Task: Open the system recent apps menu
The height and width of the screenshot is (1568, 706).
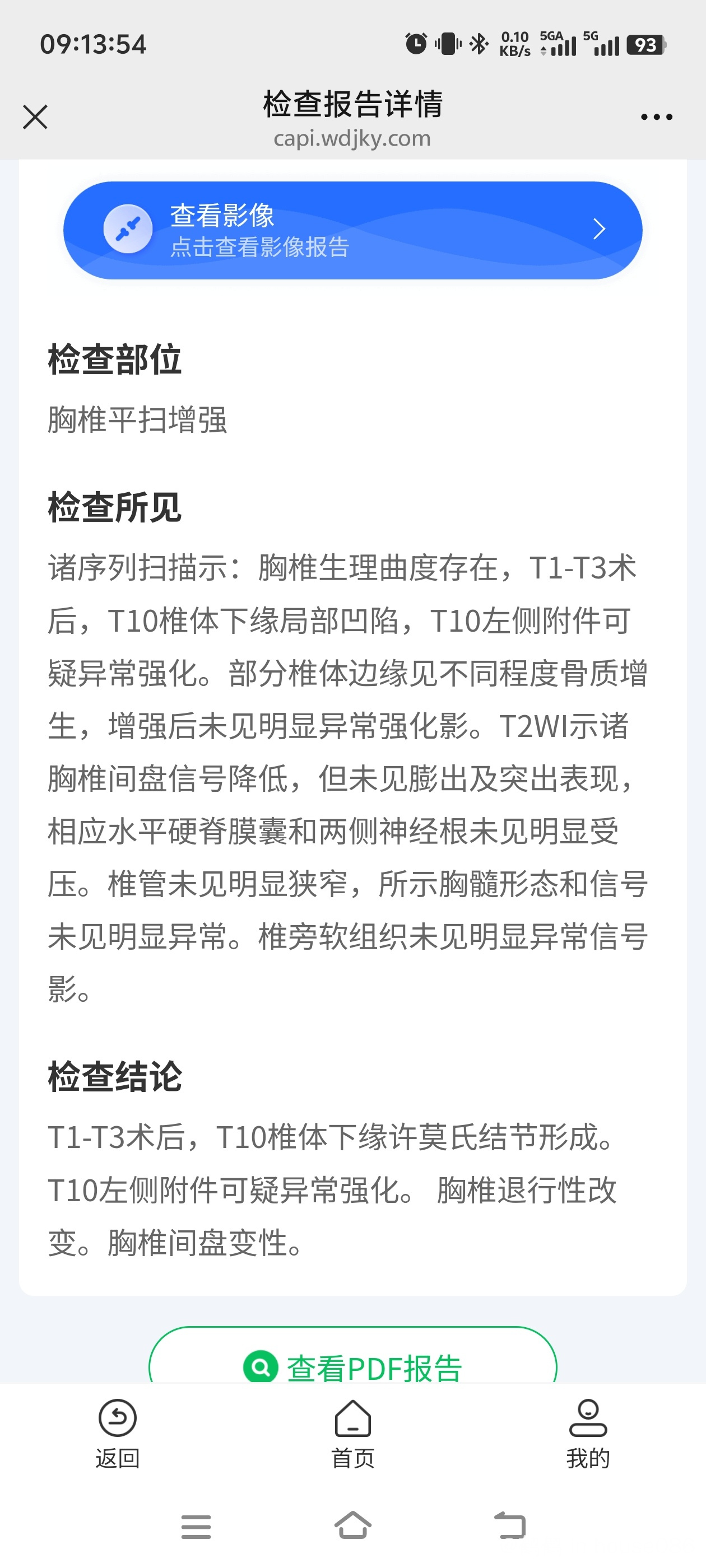Action: pos(196,1527)
